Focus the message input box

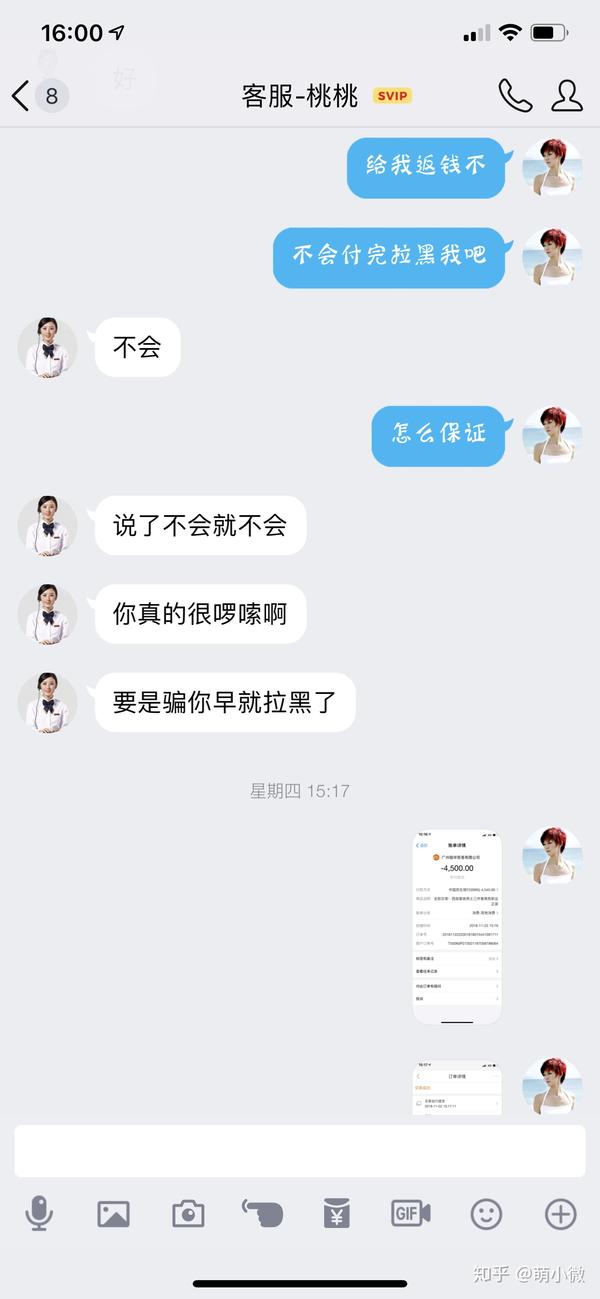(x=299, y=1150)
